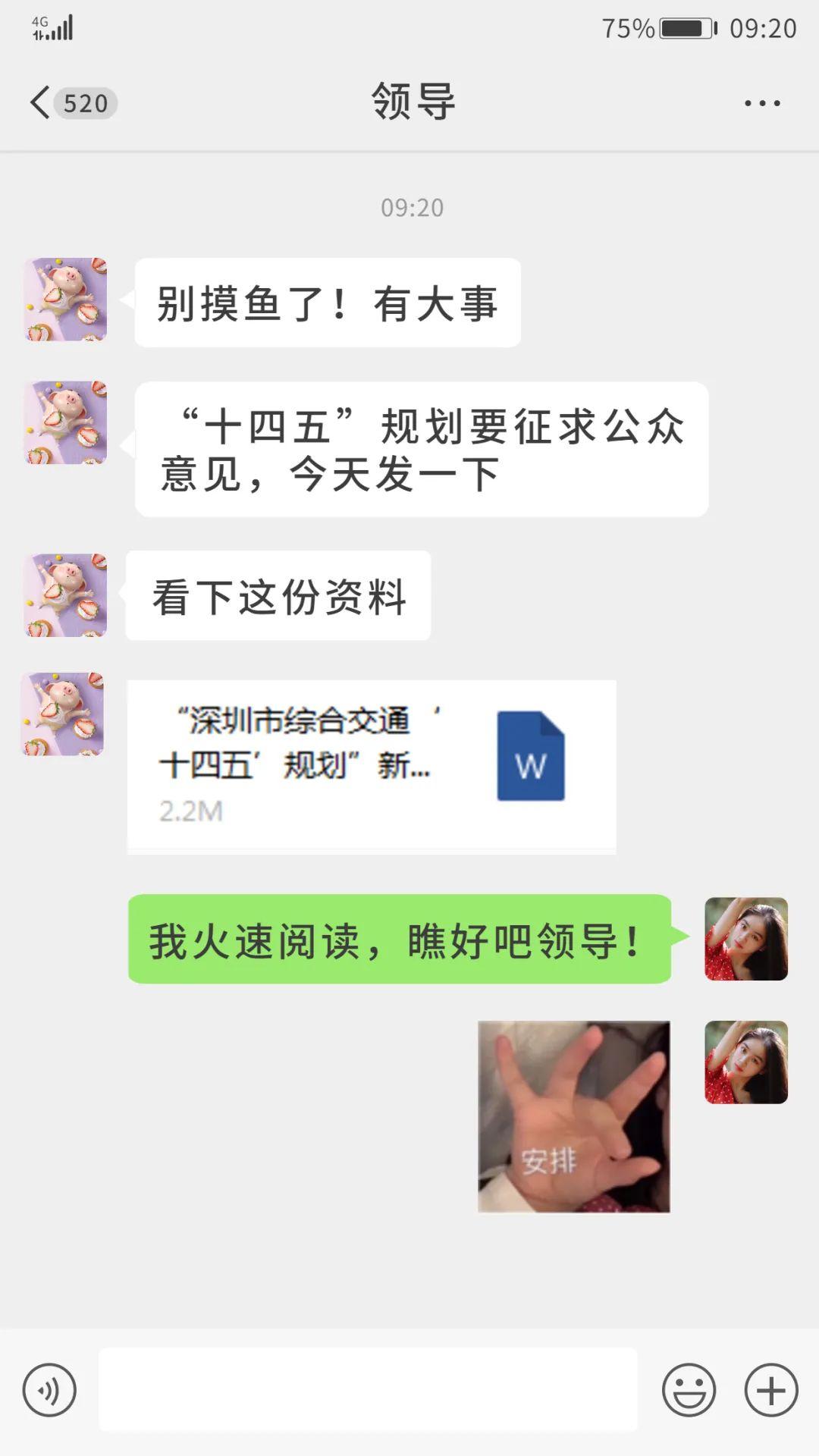Focus the message text input field
819x1456 pixels.
(368, 1389)
